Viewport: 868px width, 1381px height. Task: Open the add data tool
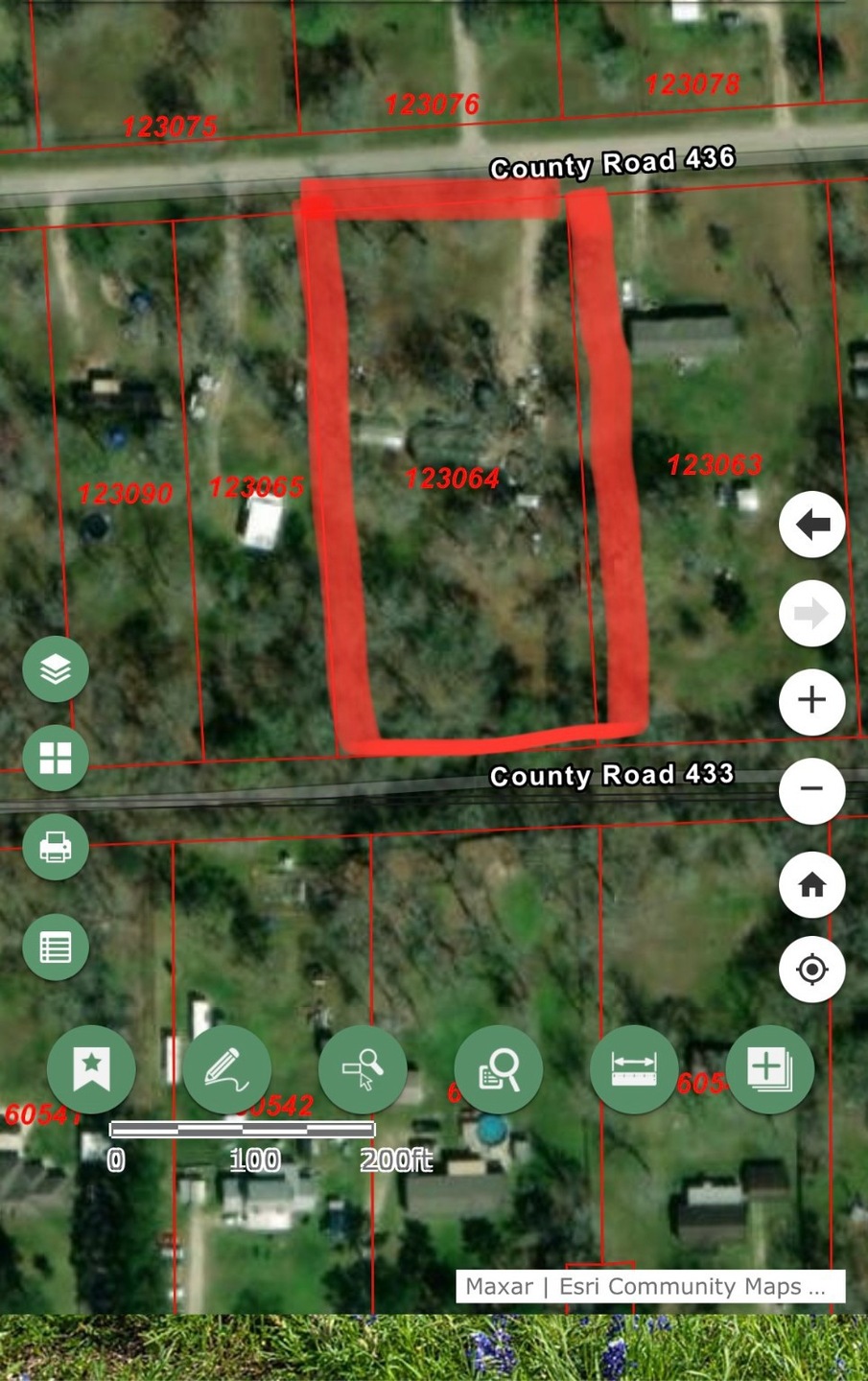click(769, 1068)
